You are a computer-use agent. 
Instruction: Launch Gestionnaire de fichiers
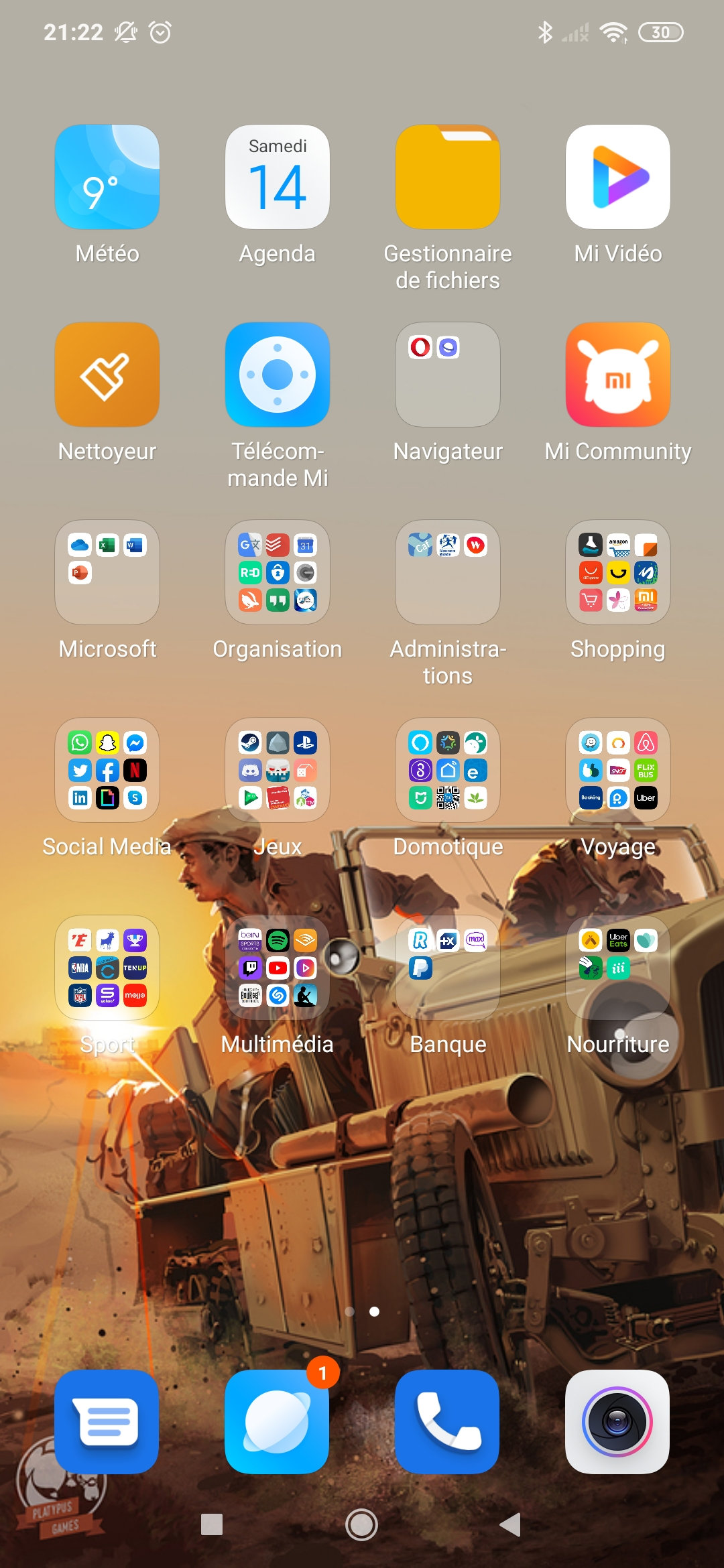click(x=448, y=177)
